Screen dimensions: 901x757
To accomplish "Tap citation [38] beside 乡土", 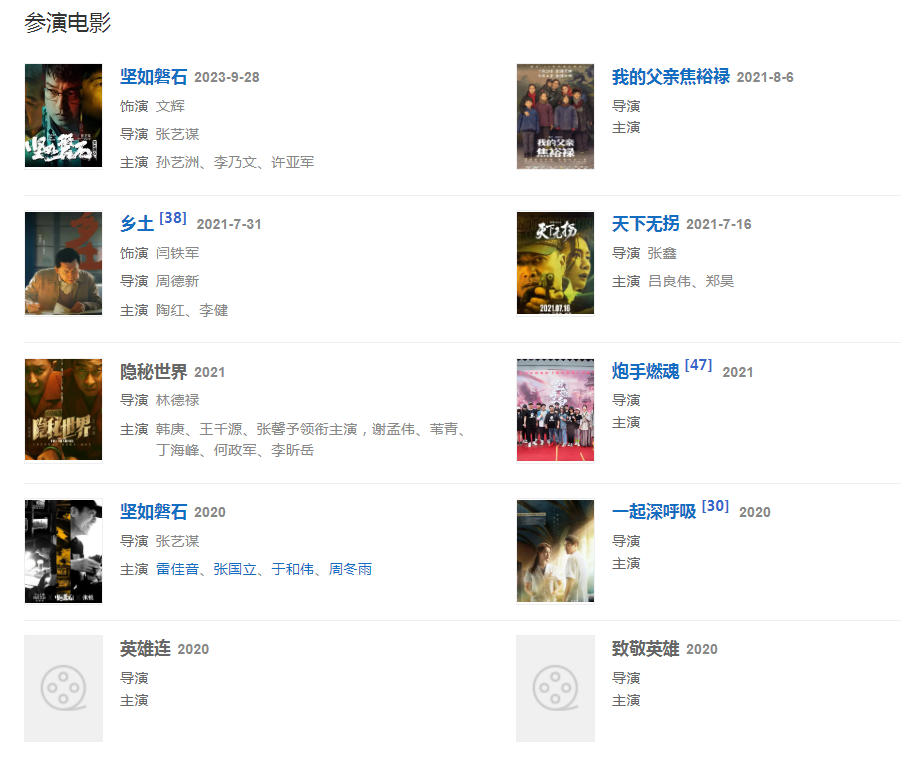I will pos(173,218).
